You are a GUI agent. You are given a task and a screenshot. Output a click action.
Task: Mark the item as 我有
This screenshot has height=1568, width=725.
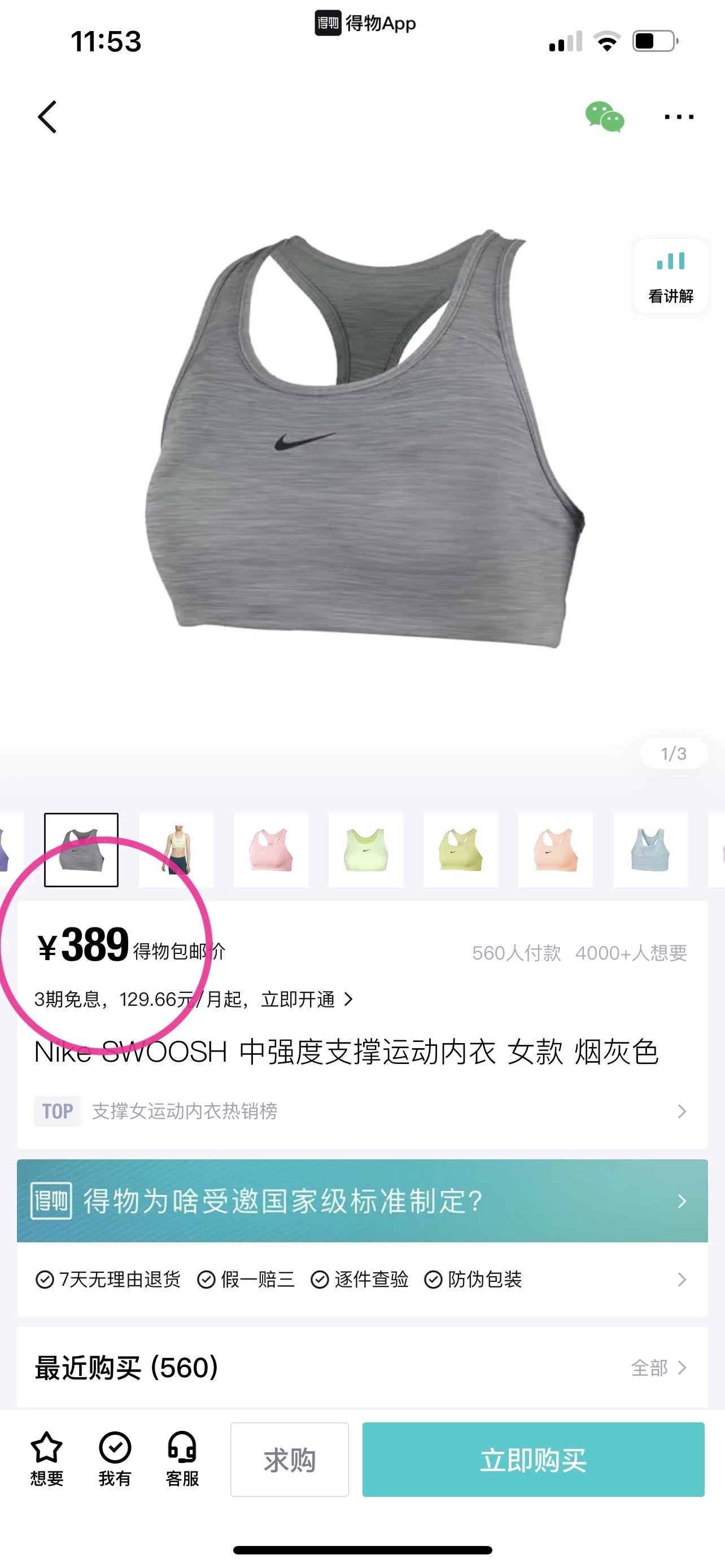(115, 1458)
